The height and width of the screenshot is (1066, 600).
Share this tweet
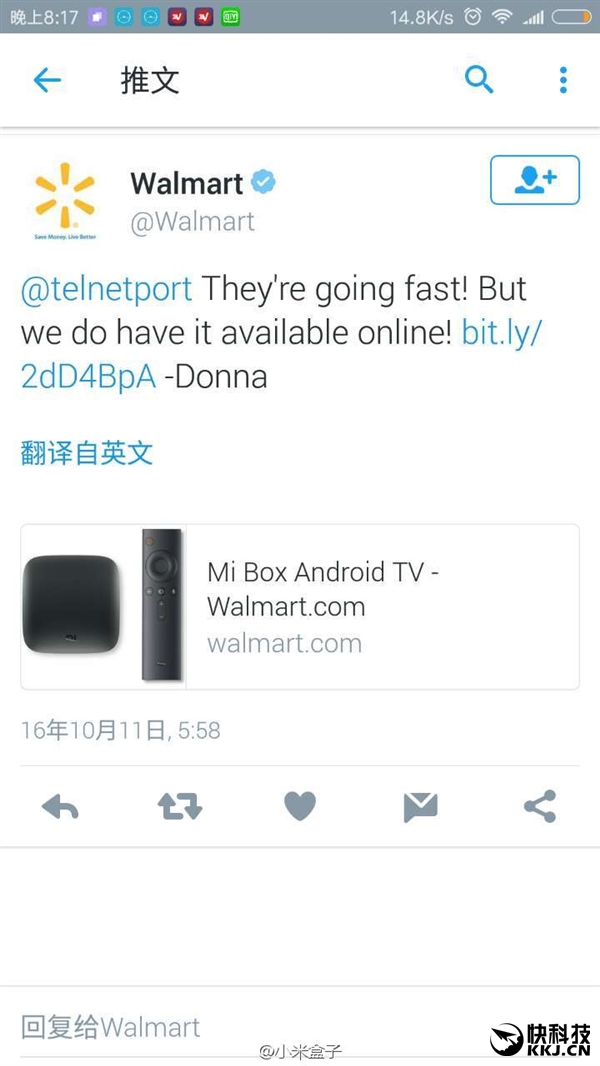540,806
